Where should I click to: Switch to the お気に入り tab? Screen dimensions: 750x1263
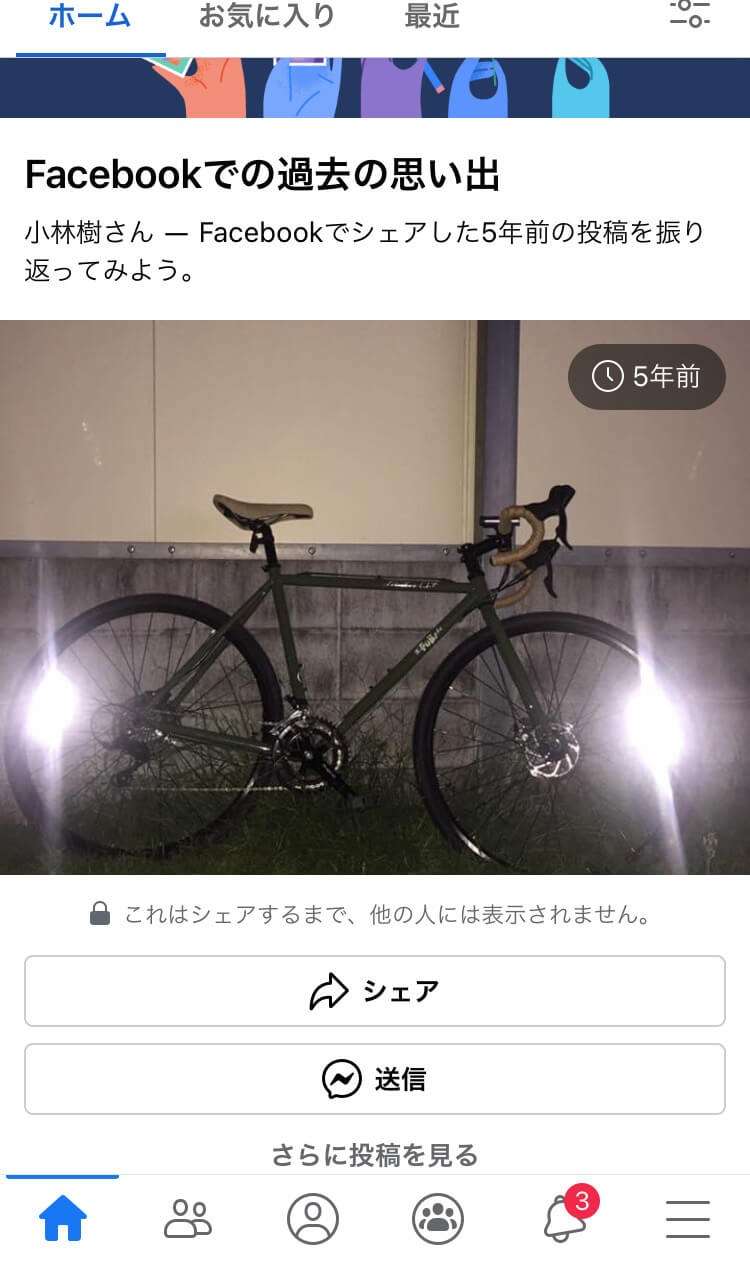(x=267, y=17)
